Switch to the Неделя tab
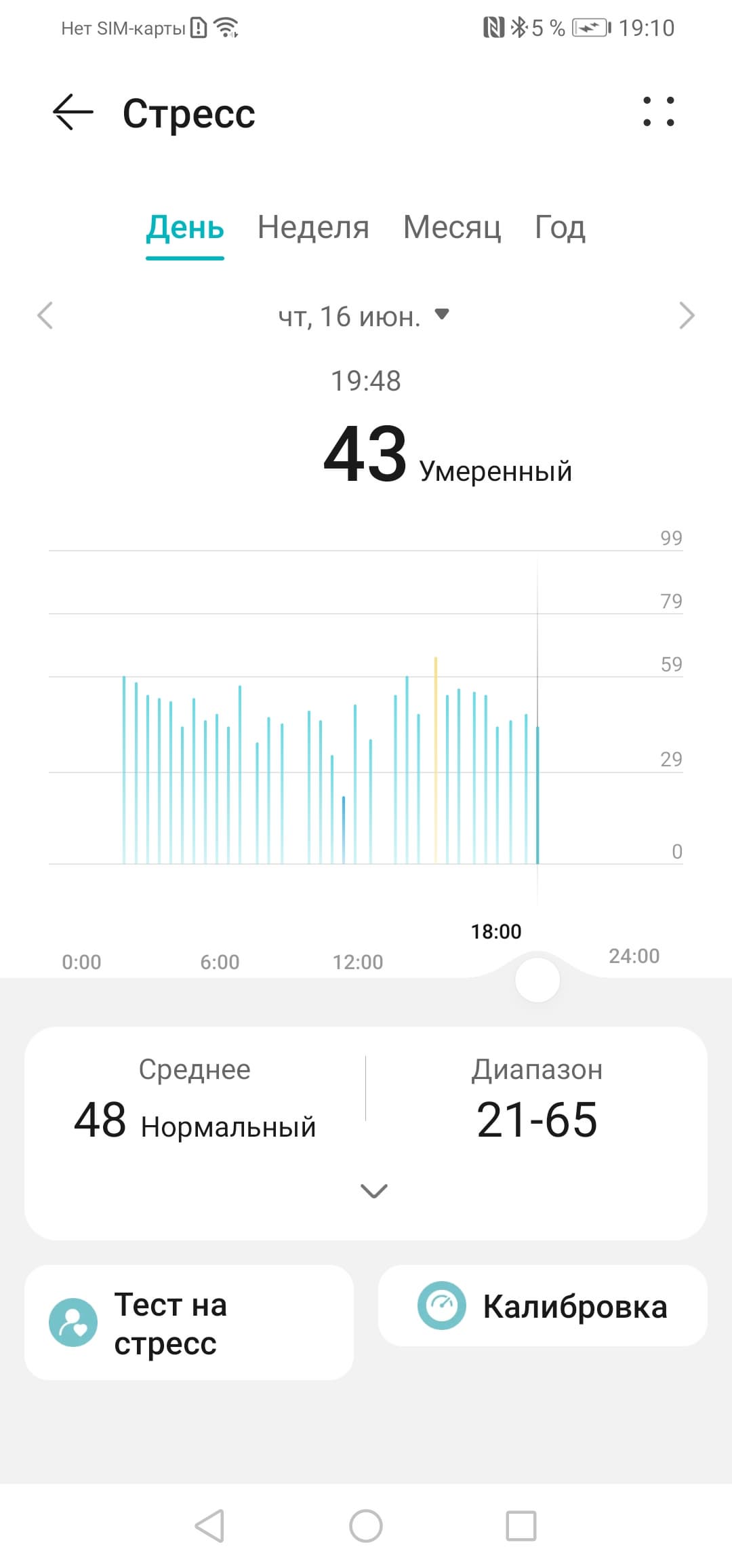732x1568 pixels. point(313,228)
